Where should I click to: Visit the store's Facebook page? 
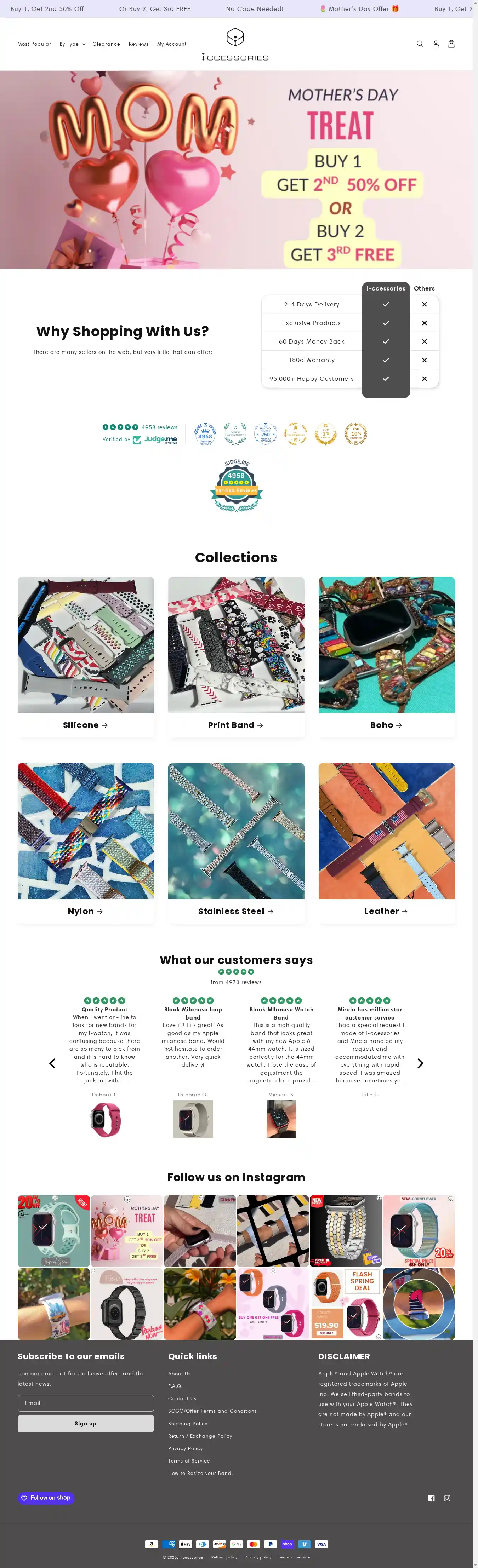click(x=431, y=1499)
